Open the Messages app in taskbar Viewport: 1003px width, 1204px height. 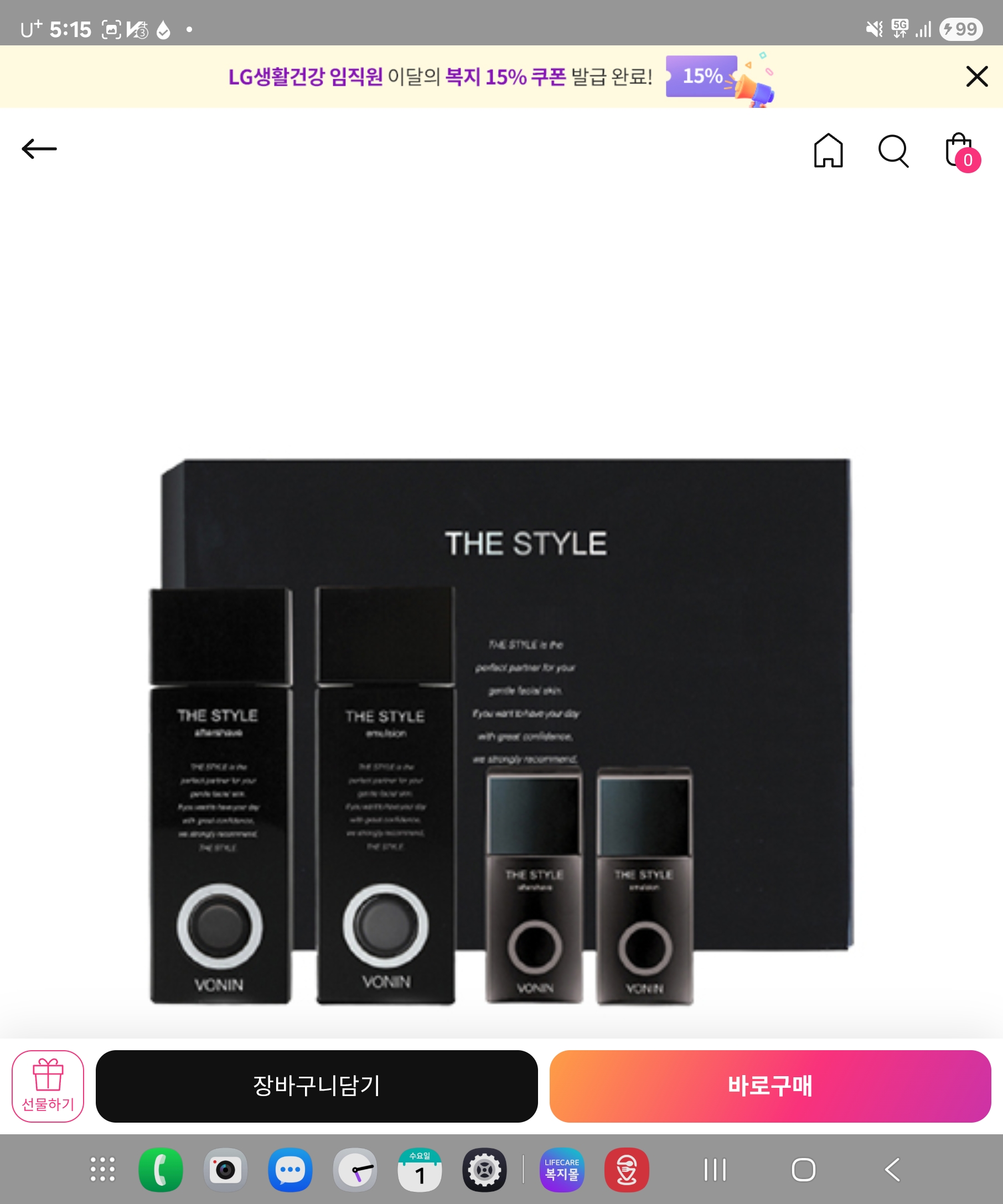pos(290,1169)
